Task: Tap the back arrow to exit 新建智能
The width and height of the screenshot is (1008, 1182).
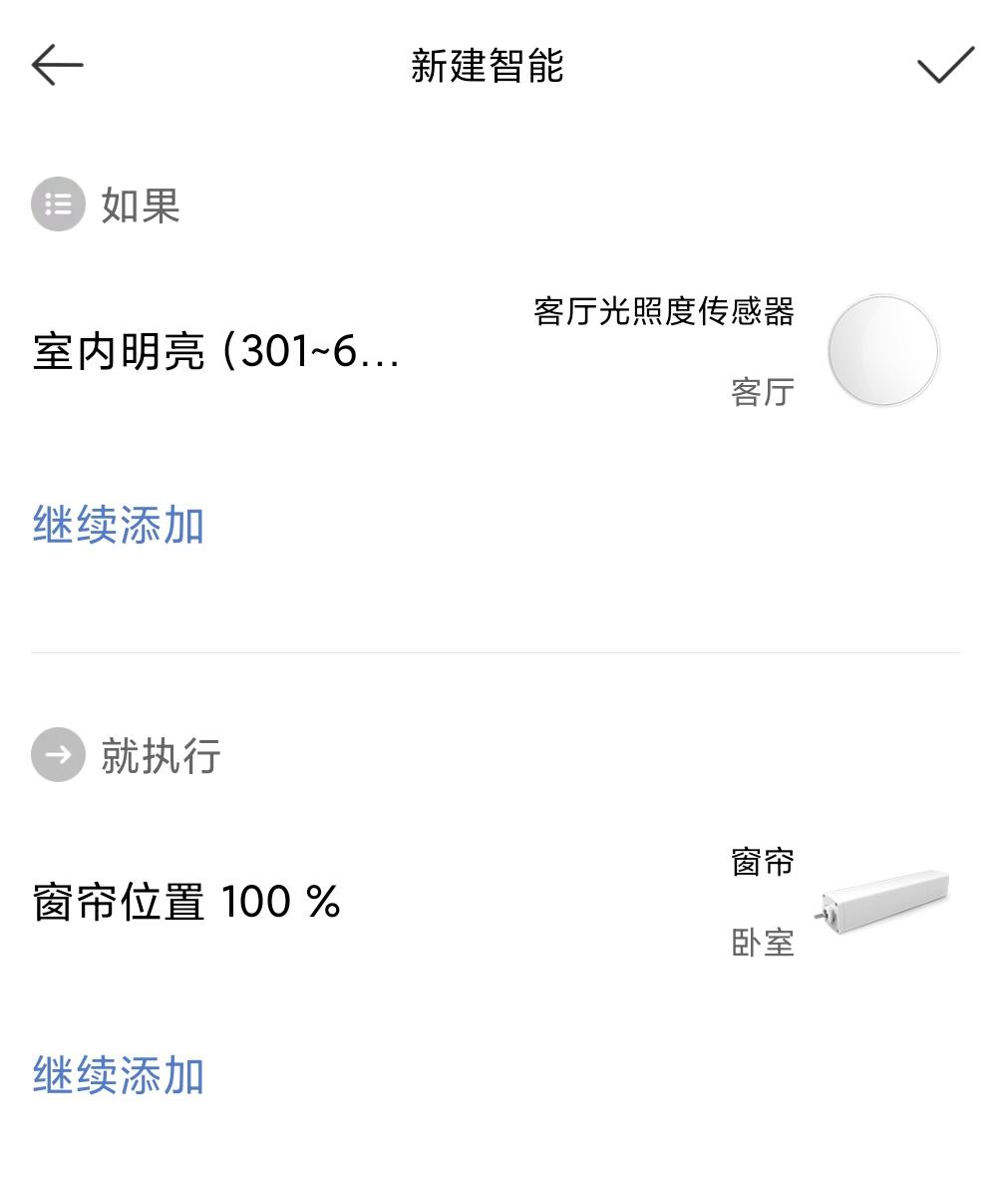Action: (55, 64)
